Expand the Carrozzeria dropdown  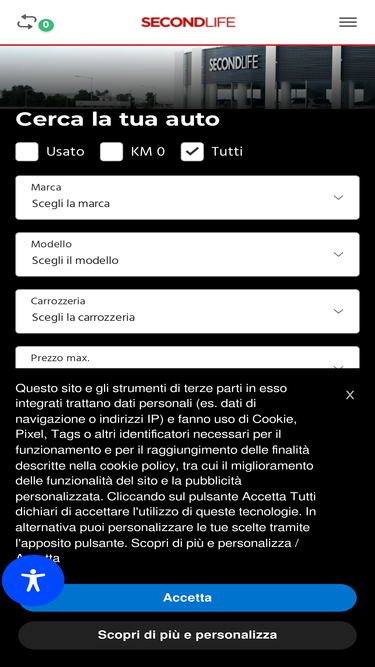click(x=188, y=311)
